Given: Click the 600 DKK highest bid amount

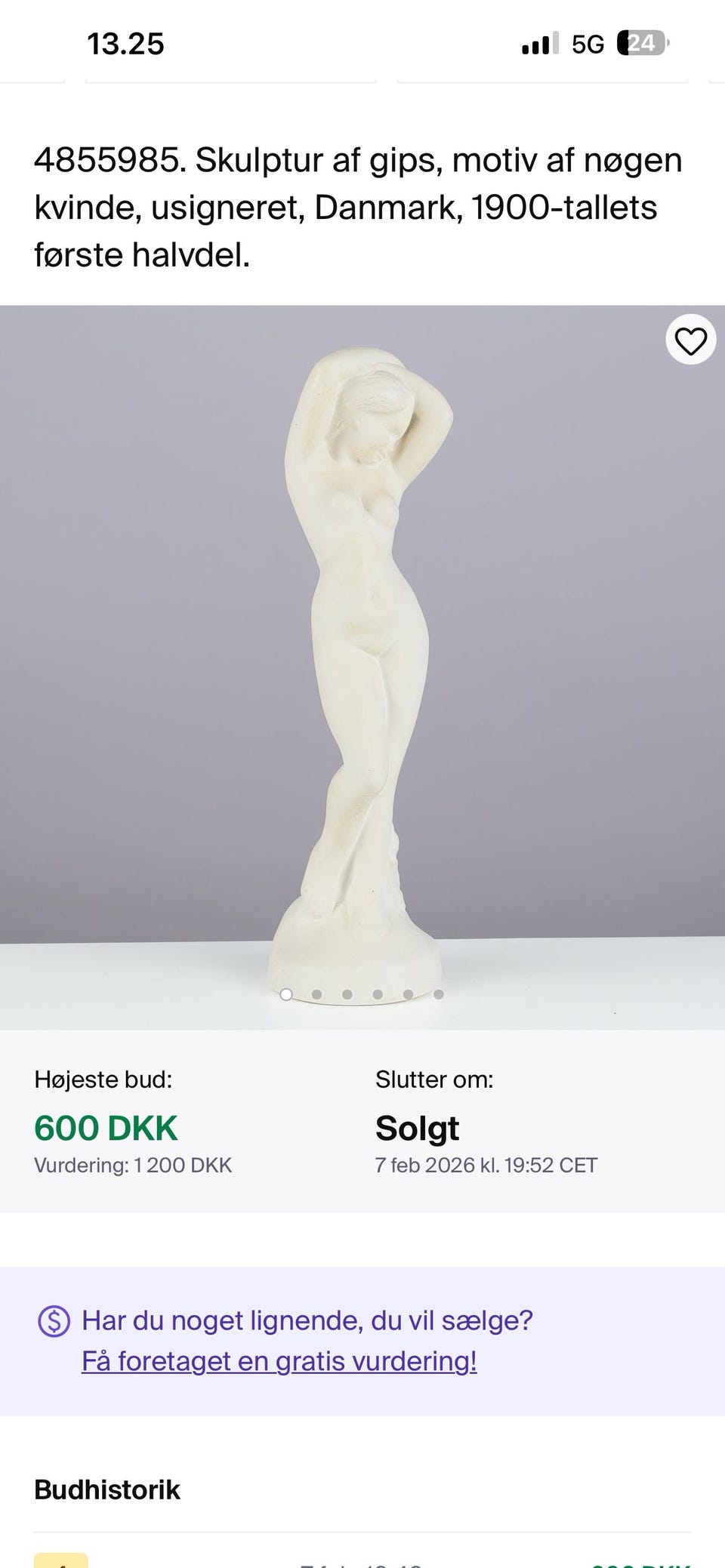Looking at the screenshot, I should pos(105,1127).
